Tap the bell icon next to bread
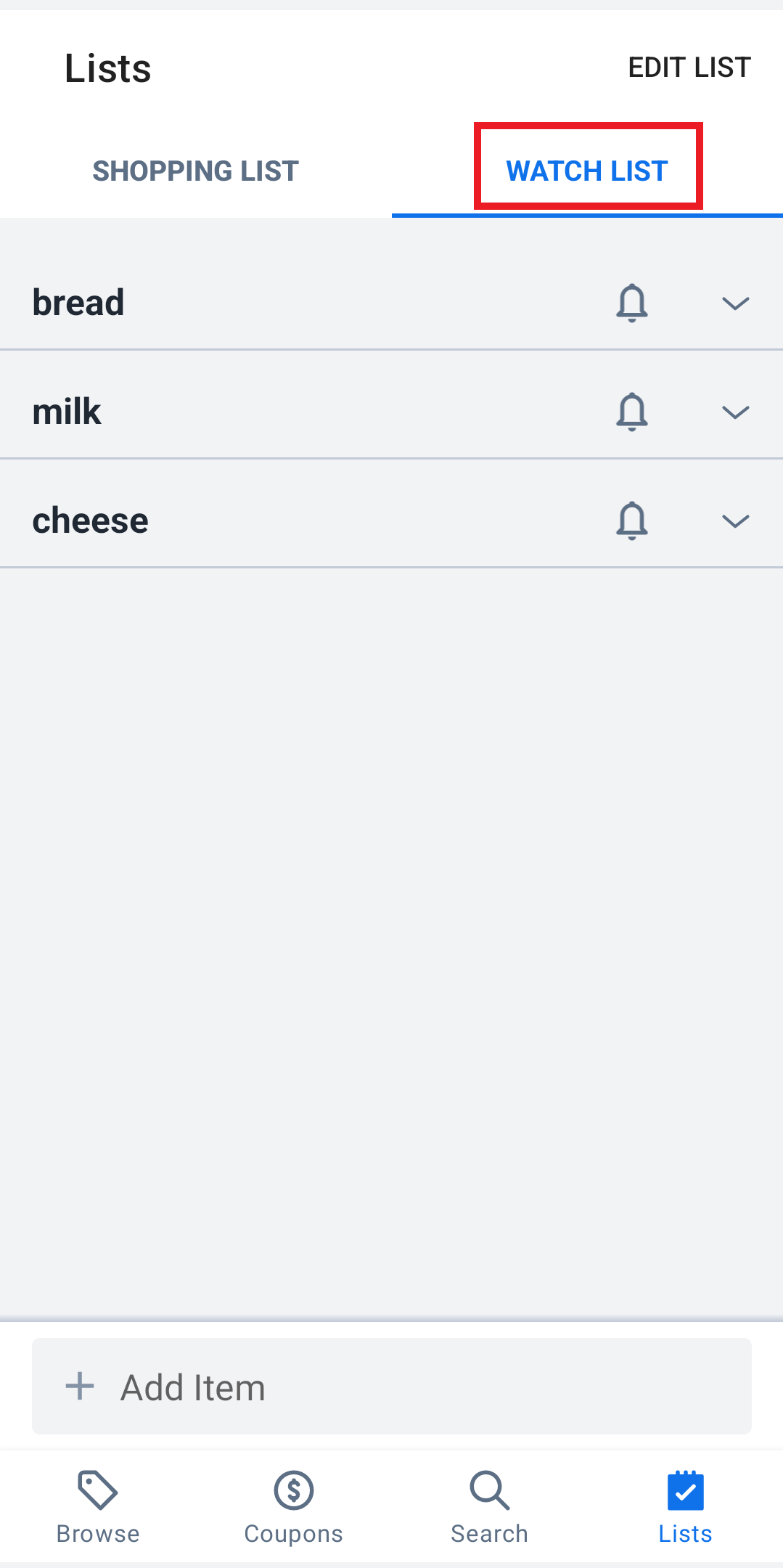Viewport: 783px width, 1568px height. pyautogui.click(x=632, y=302)
